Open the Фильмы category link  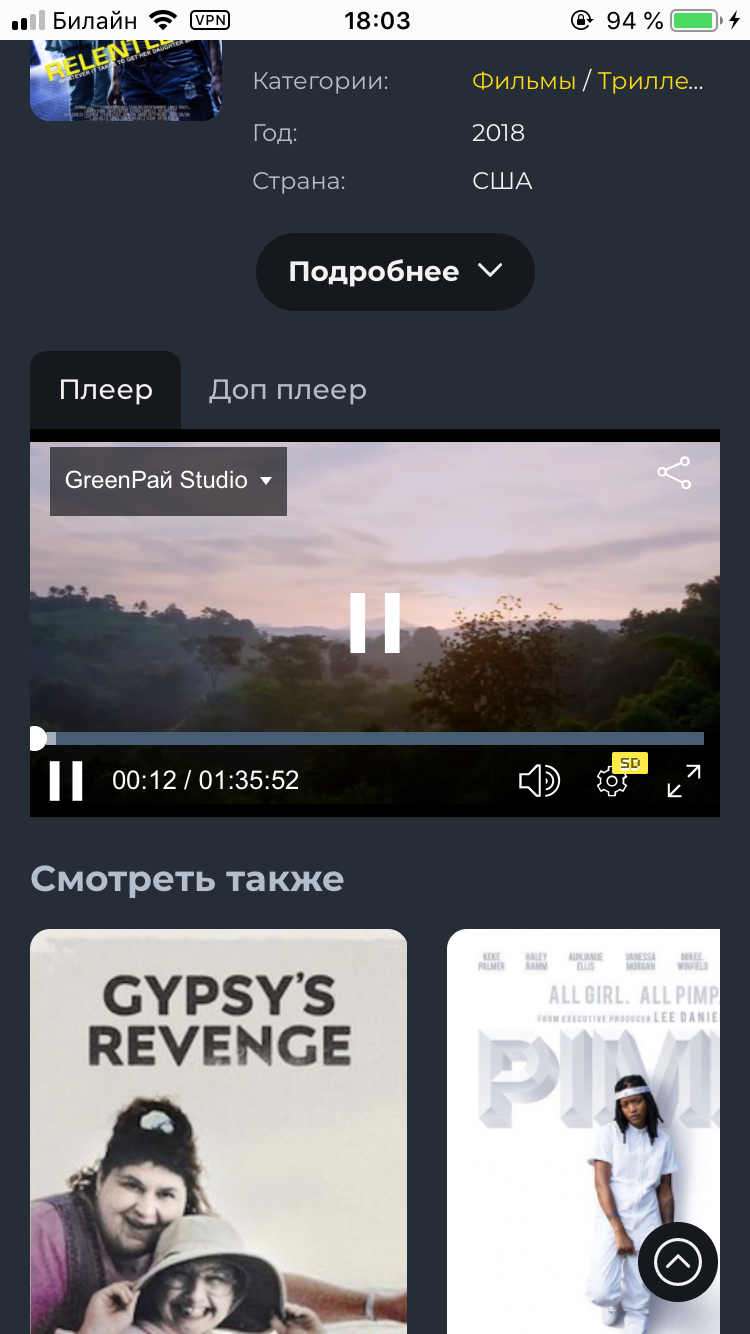tap(523, 81)
